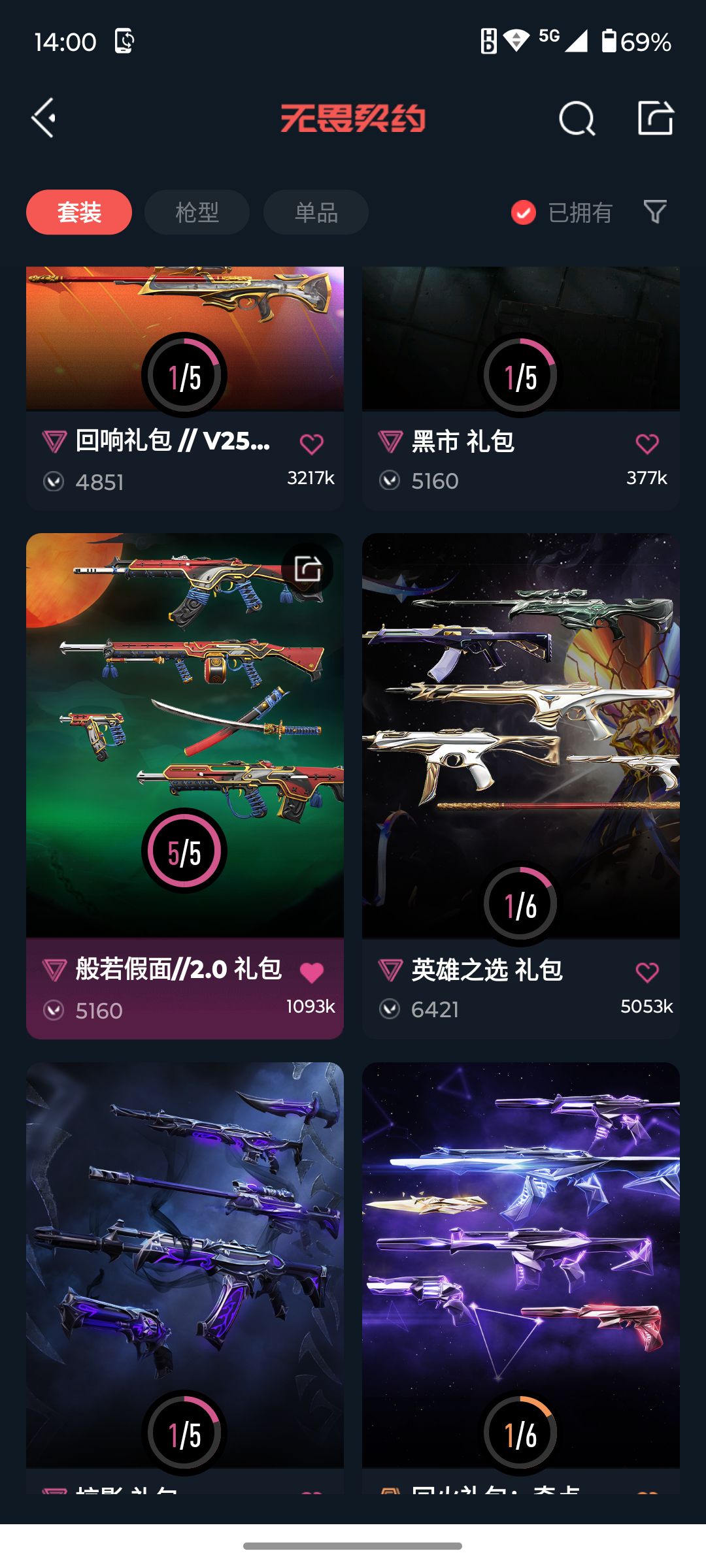
Task: Favorite the 回响礼包 bundle
Action: click(311, 444)
